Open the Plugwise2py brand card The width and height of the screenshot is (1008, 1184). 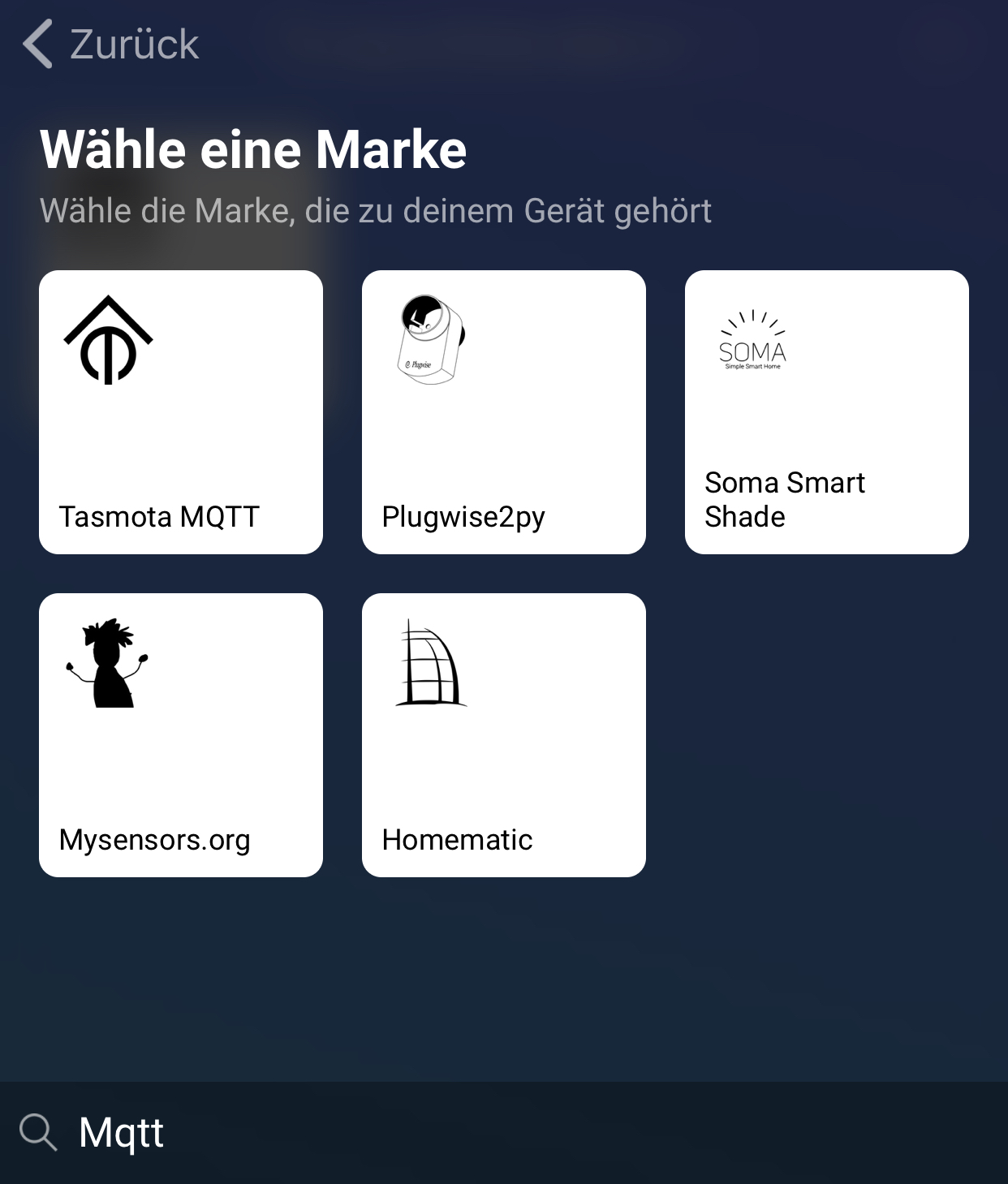tap(504, 412)
